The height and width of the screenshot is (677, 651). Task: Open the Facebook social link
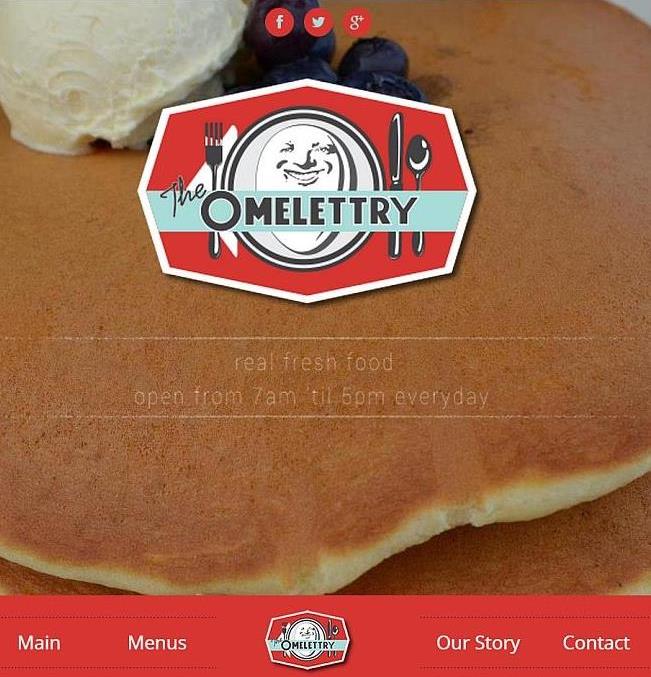(x=279, y=22)
